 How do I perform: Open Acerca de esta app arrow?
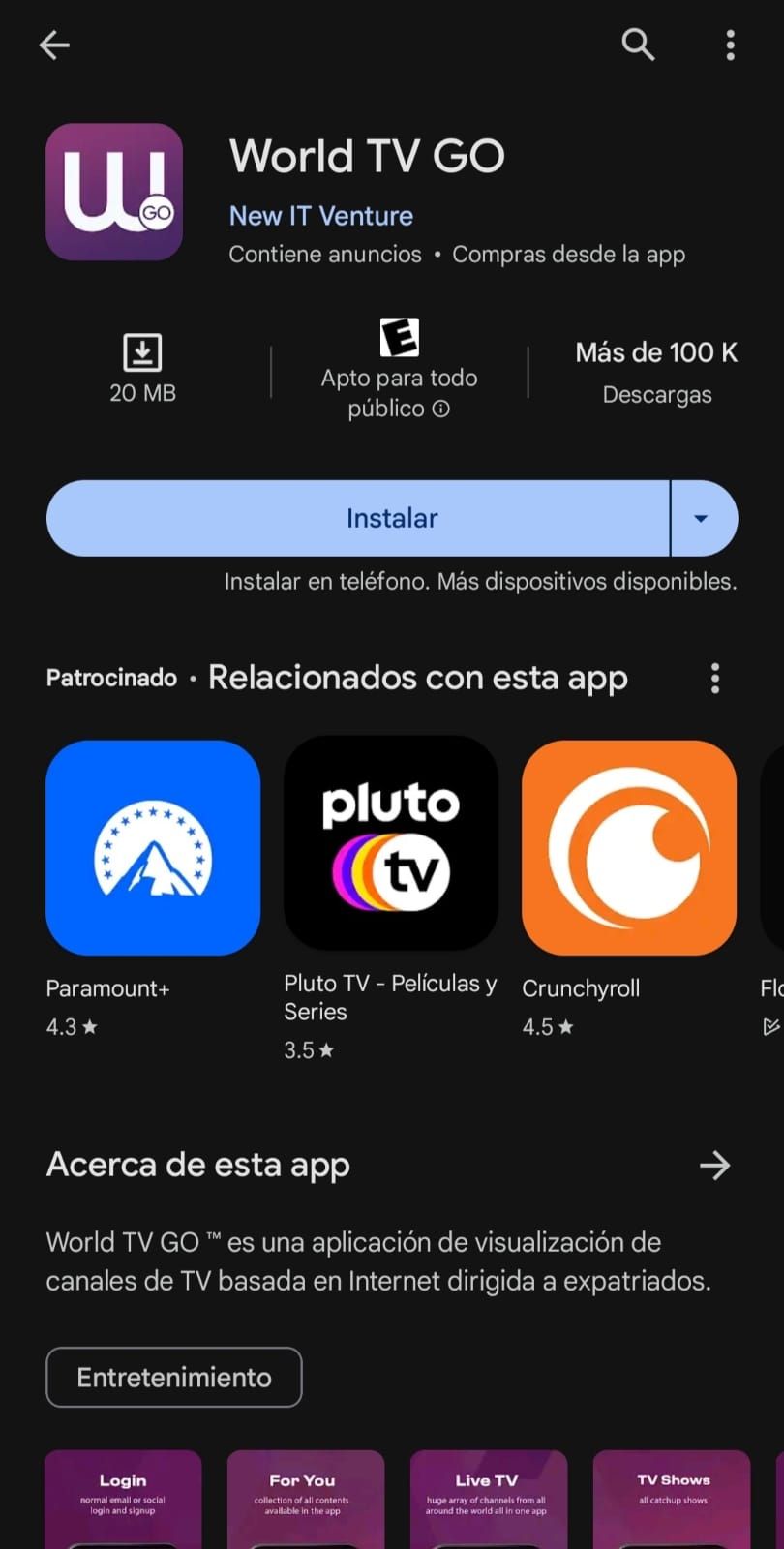[714, 1166]
